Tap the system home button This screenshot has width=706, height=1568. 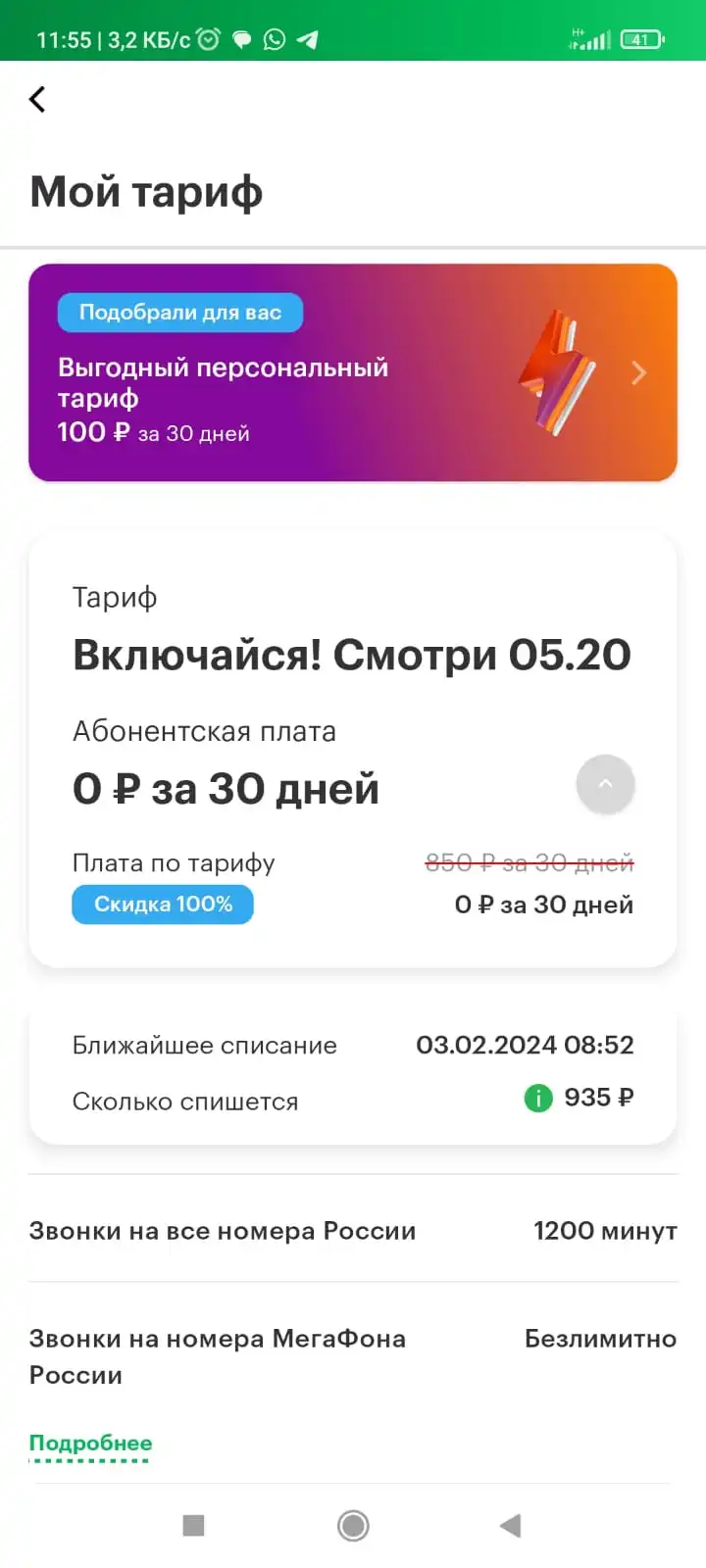pyautogui.click(x=353, y=1525)
